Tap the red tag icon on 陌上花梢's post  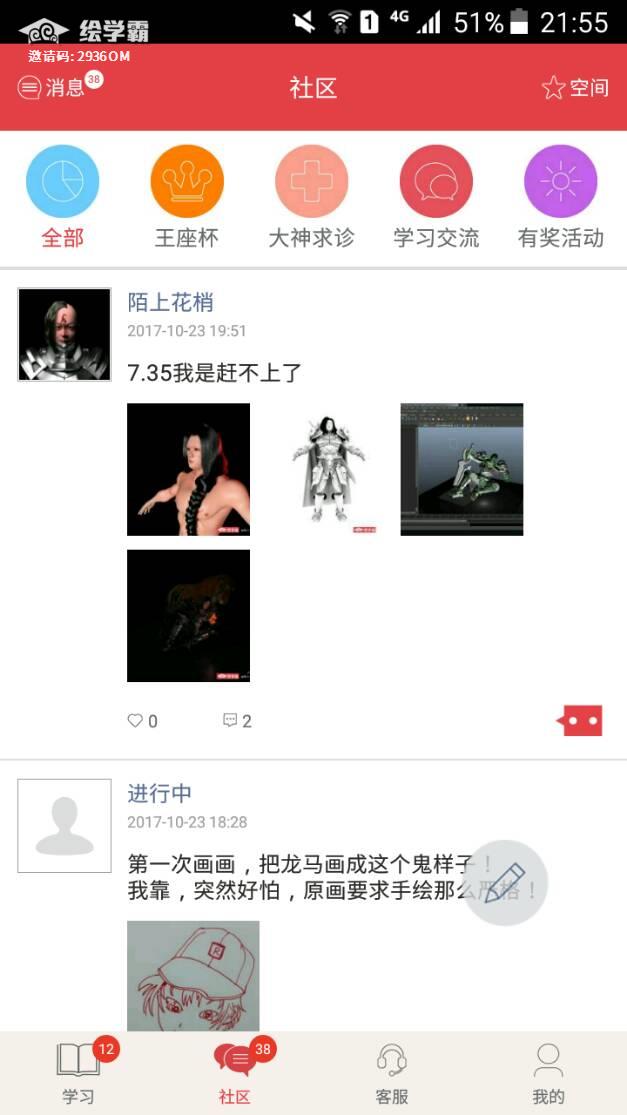pos(580,720)
